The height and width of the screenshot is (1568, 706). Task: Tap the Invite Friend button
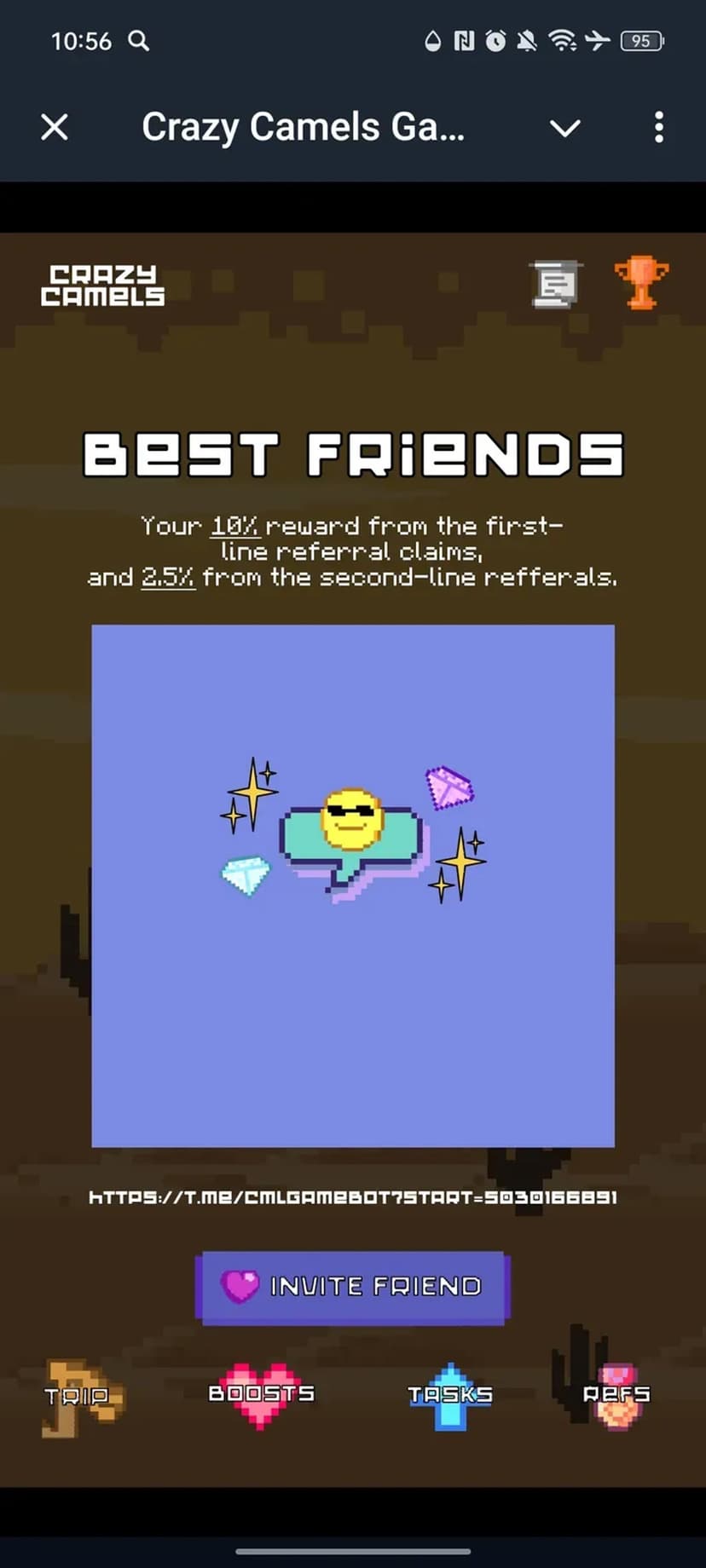tap(352, 1286)
